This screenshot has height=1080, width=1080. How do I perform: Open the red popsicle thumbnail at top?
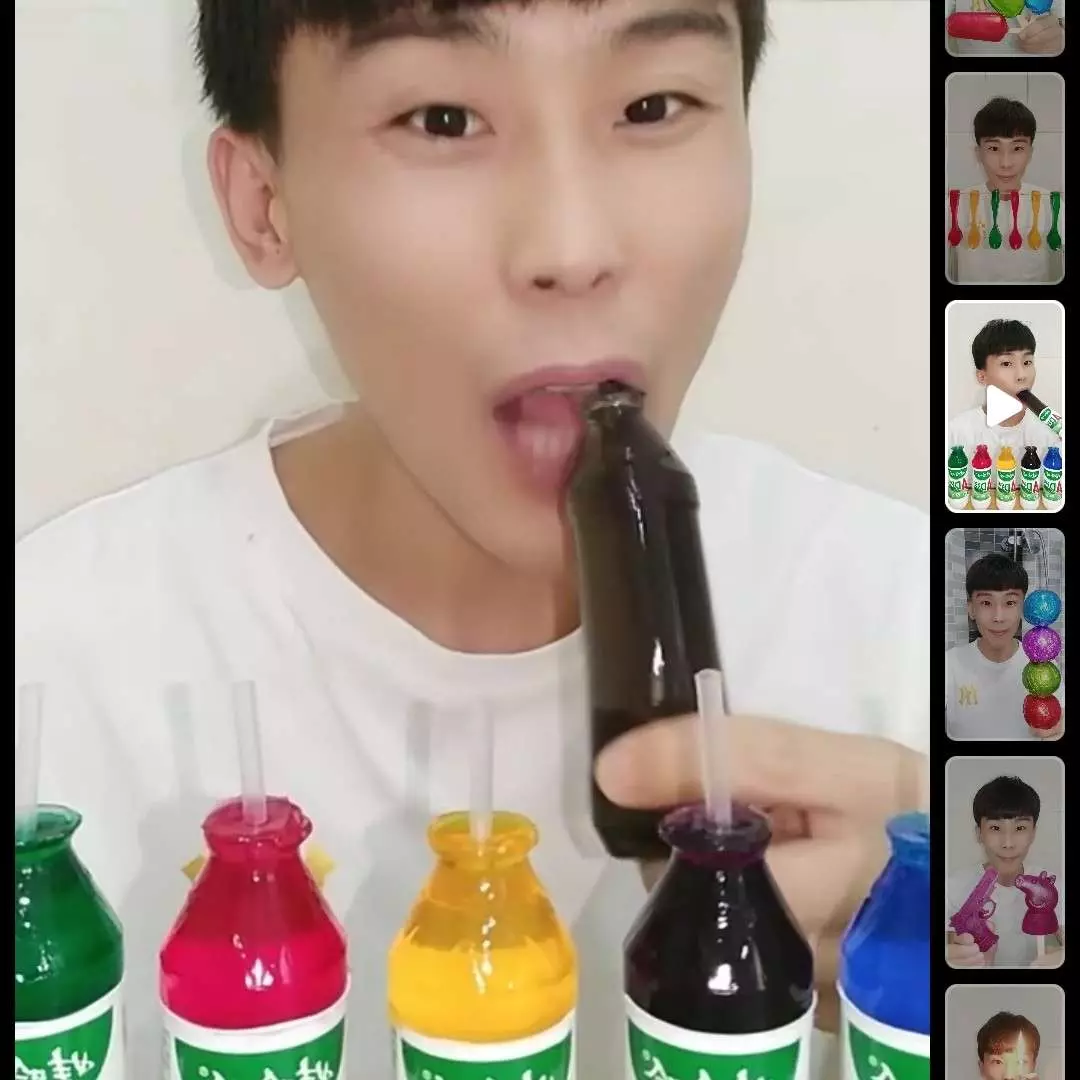(1004, 27)
